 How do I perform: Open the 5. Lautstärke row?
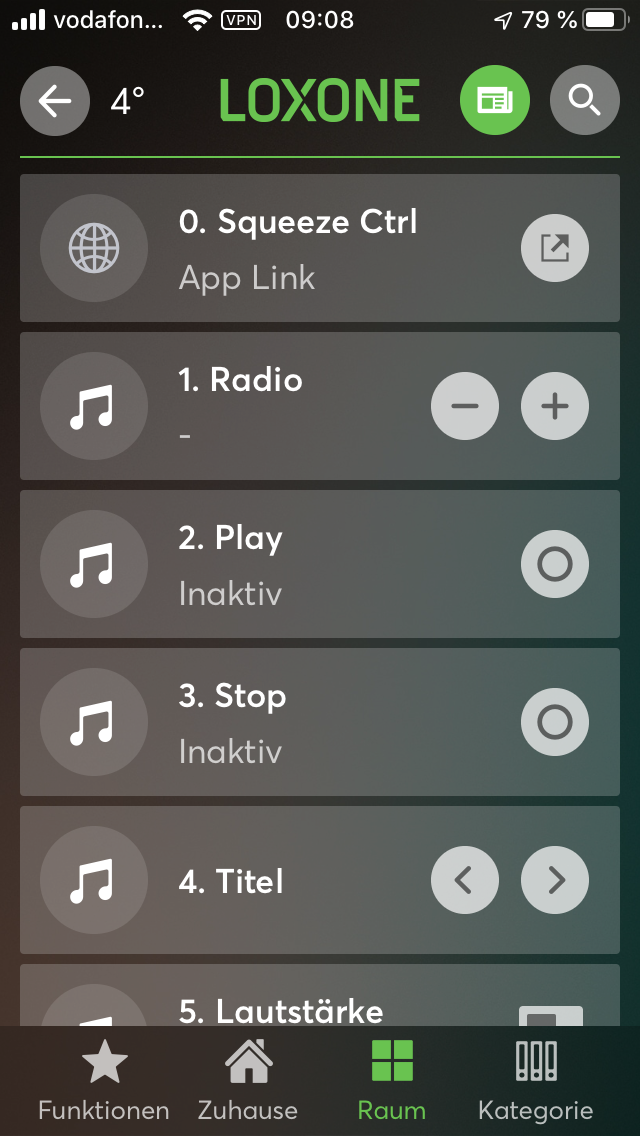[300, 1004]
